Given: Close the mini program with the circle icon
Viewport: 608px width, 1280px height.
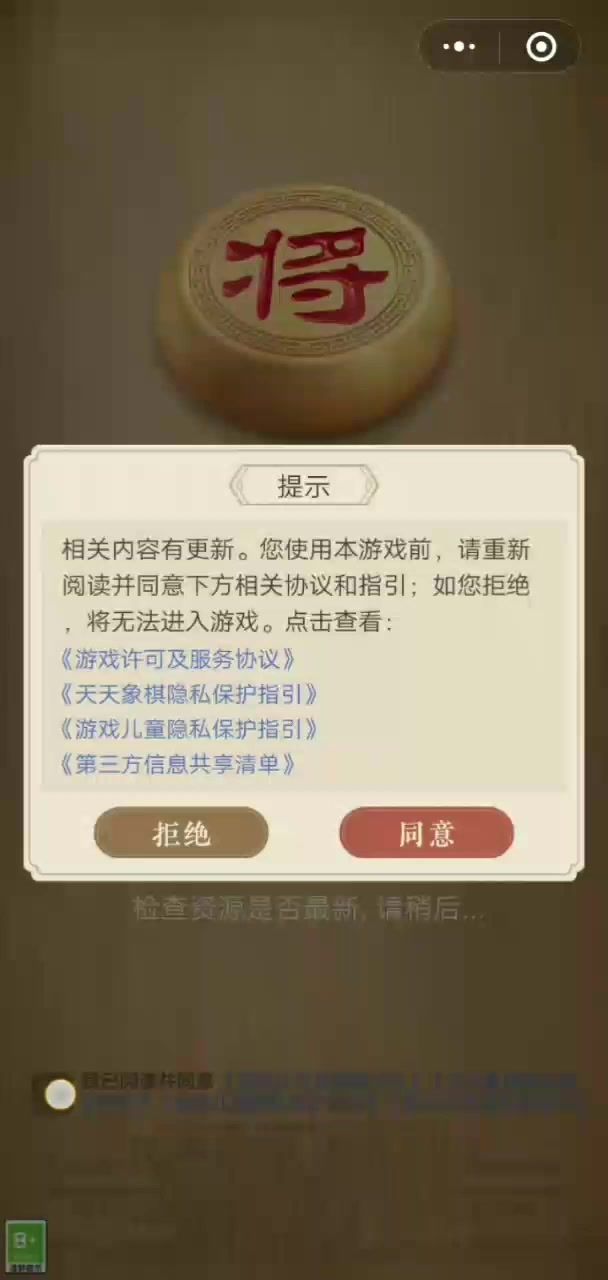Looking at the screenshot, I should tap(541, 47).
